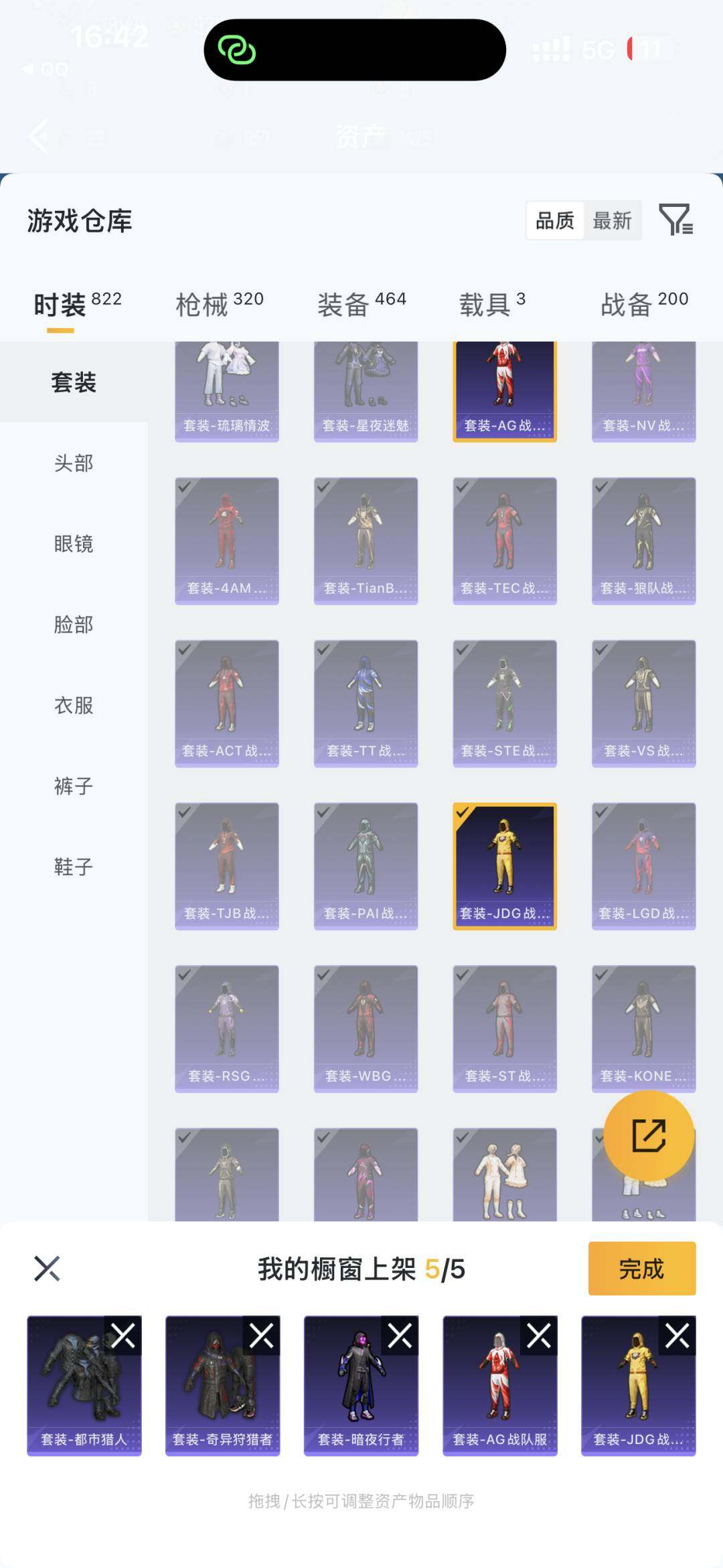Remove 套装-奇异狩猎者 from the showcase
Viewport: 723px width, 1568px height.
pos(262,1334)
